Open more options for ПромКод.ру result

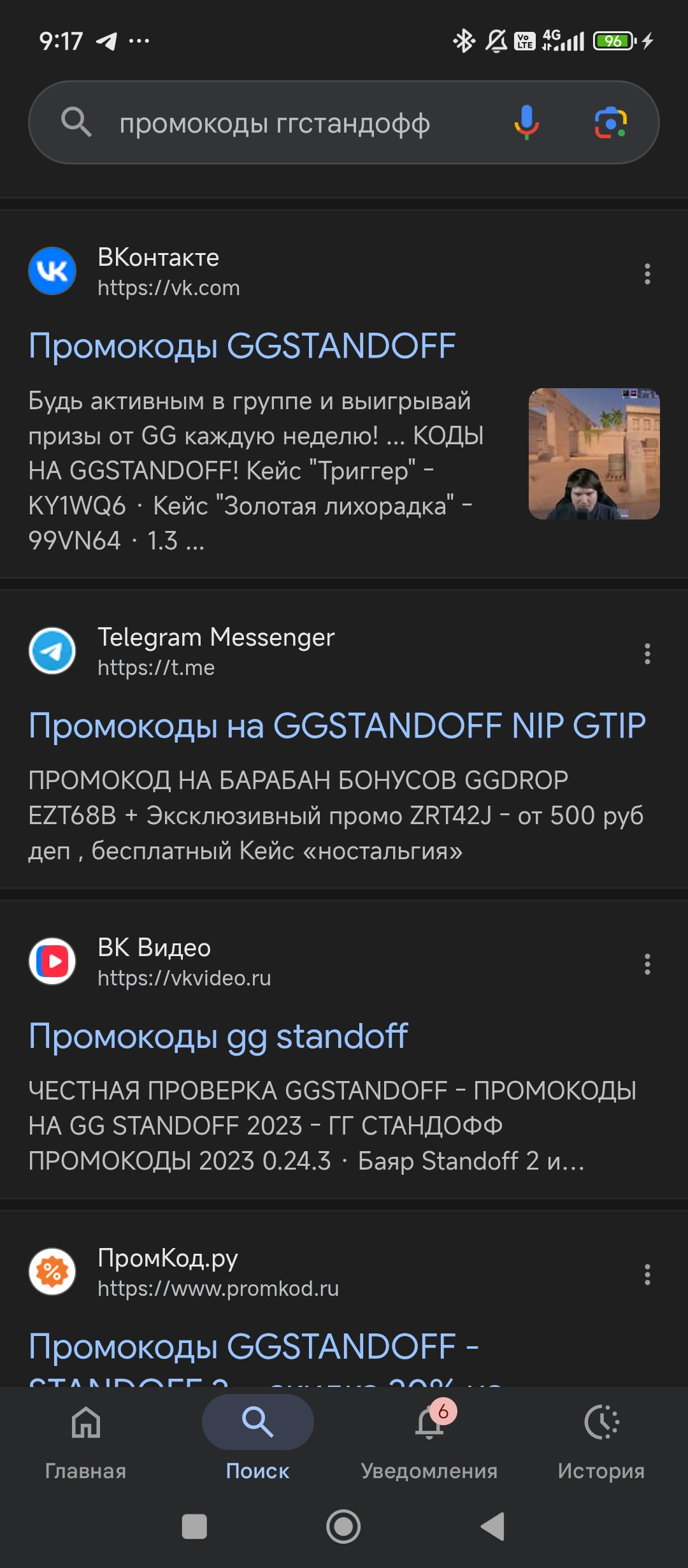point(647,1275)
